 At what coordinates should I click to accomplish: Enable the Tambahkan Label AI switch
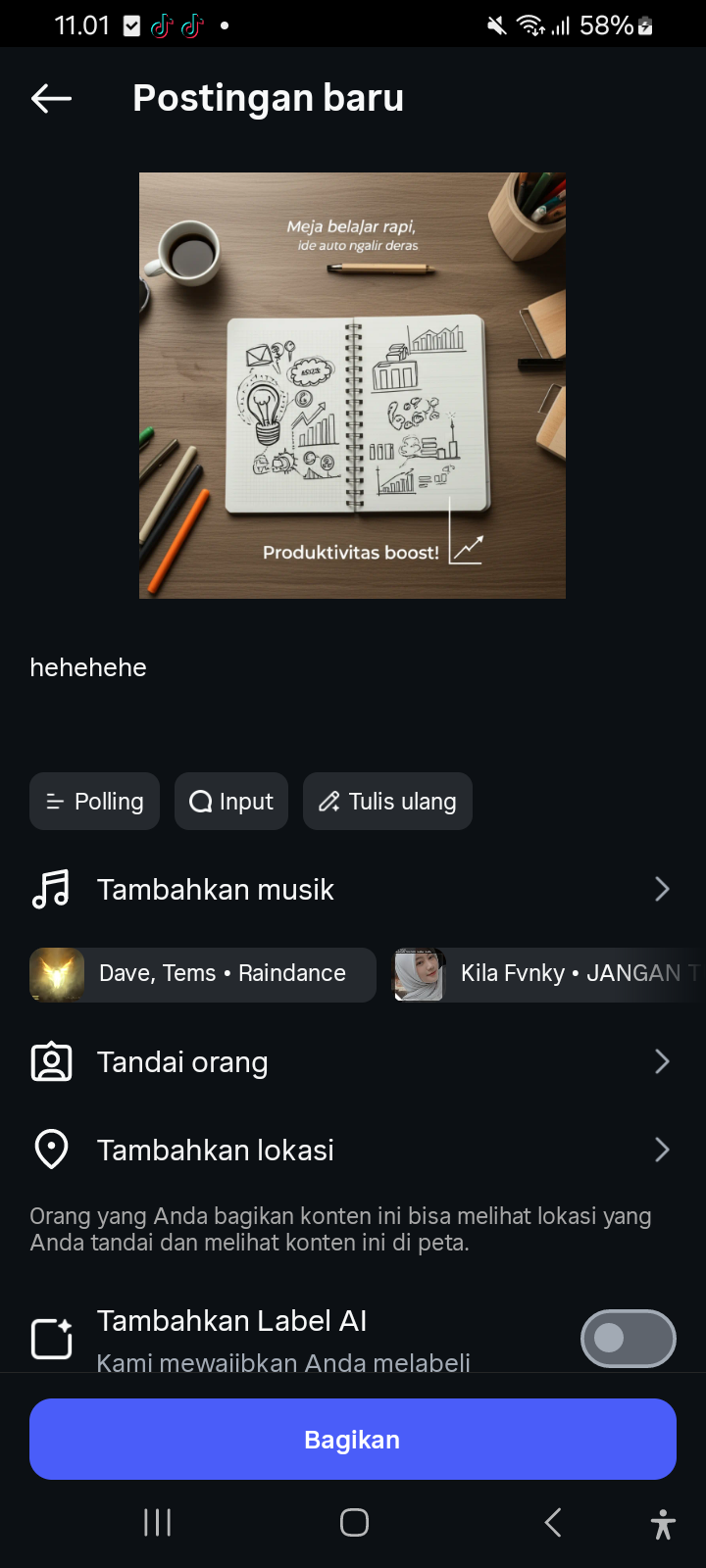point(628,1338)
